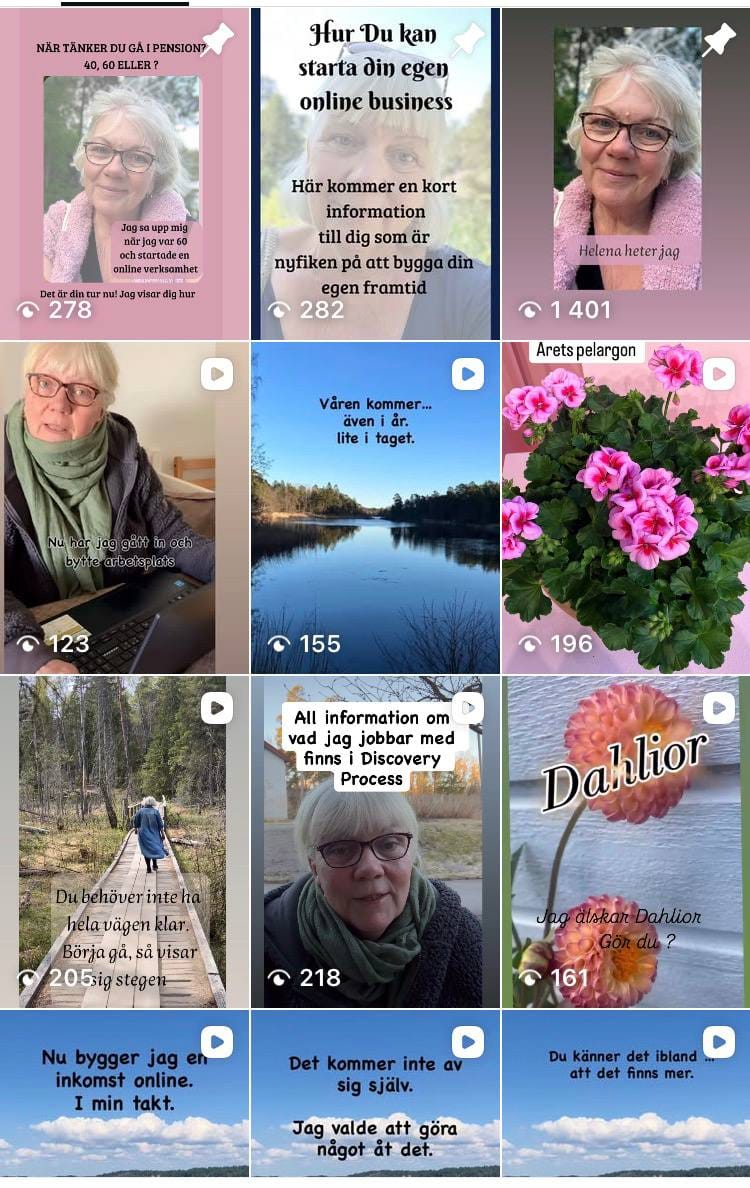Open the boardwalk video 'Du behöver inte ha hela vägen klar'
Screen dimensions: 750x1188
point(124,842)
